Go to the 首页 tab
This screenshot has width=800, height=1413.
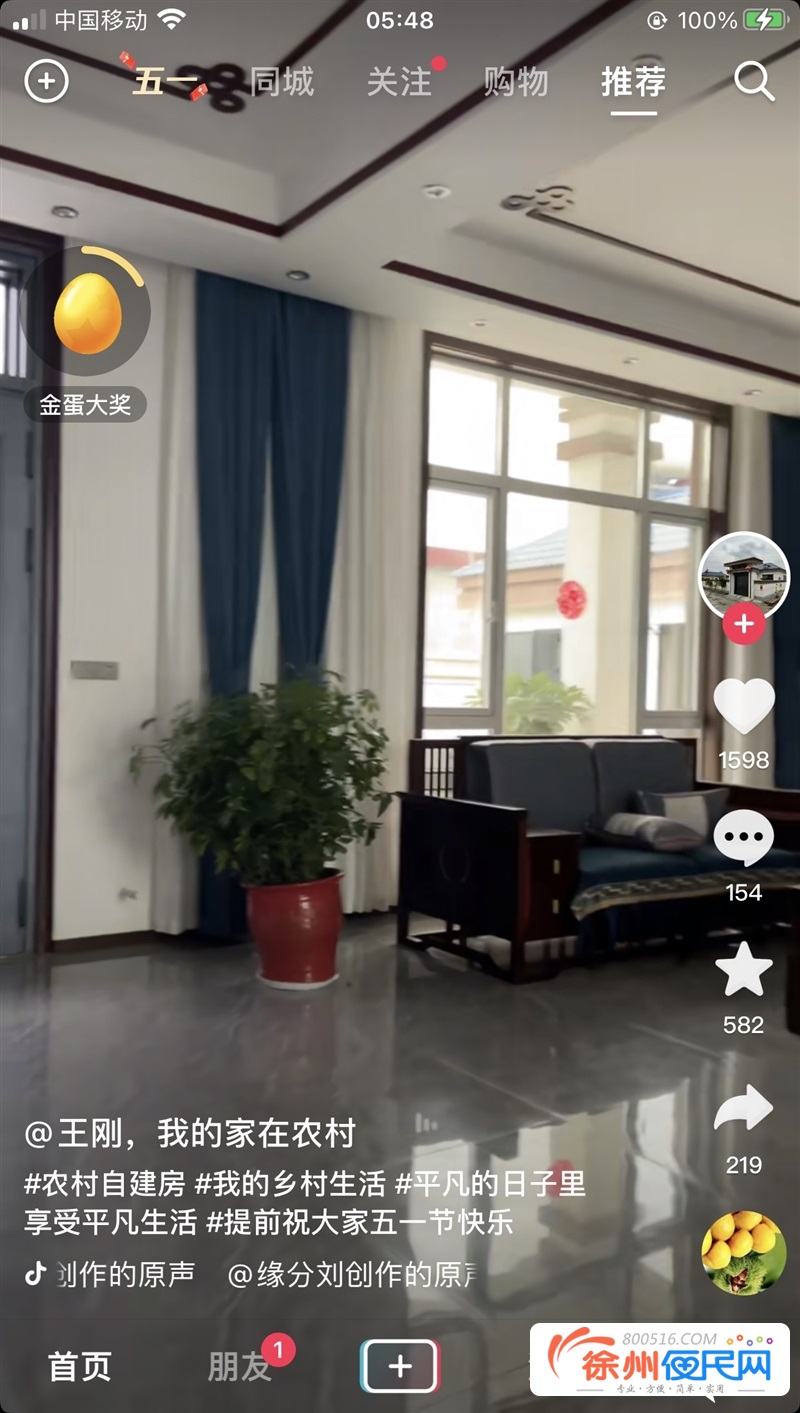[80, 1366]
